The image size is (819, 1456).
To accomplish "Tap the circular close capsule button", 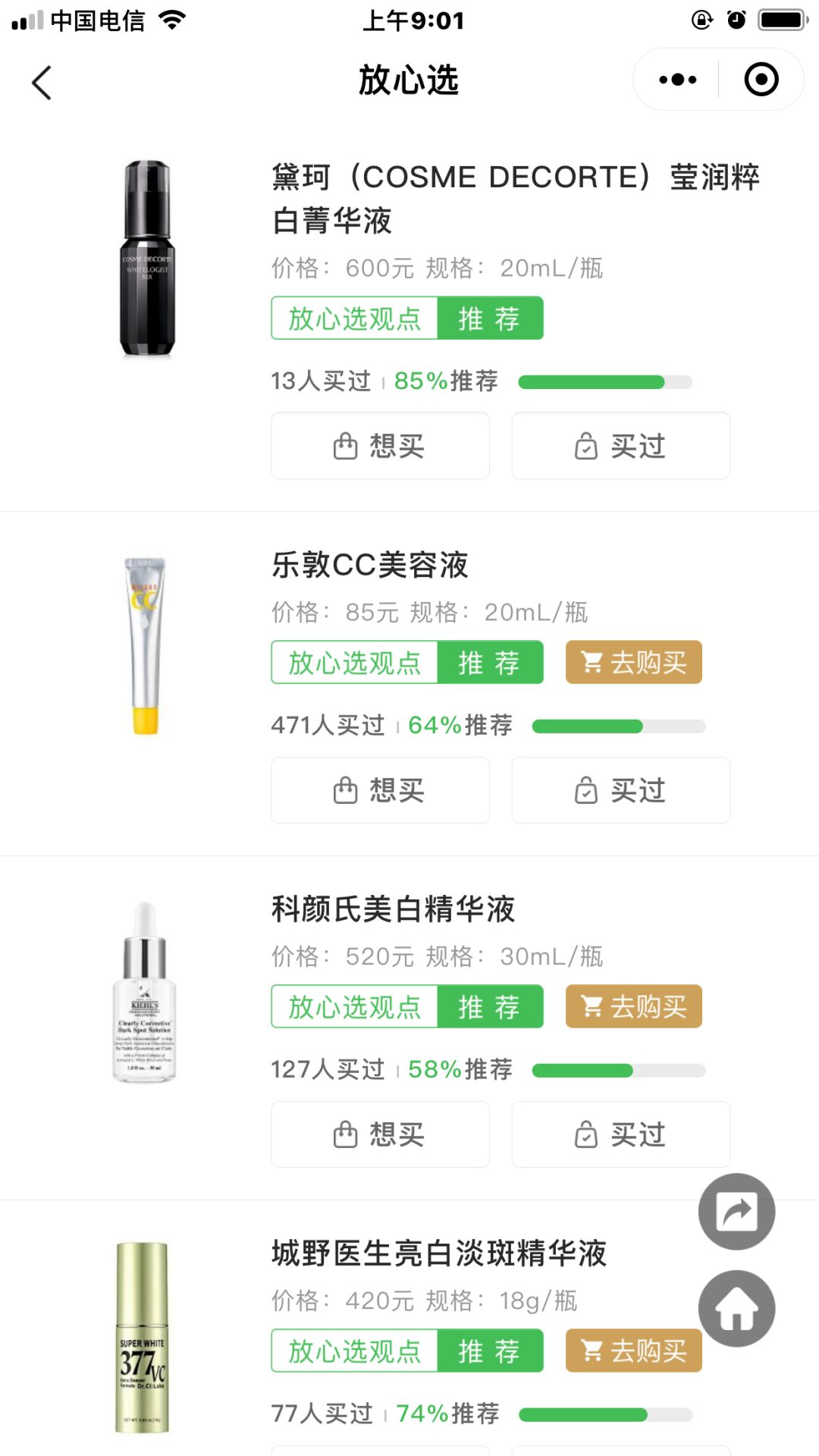I will (x=761, y=79).
